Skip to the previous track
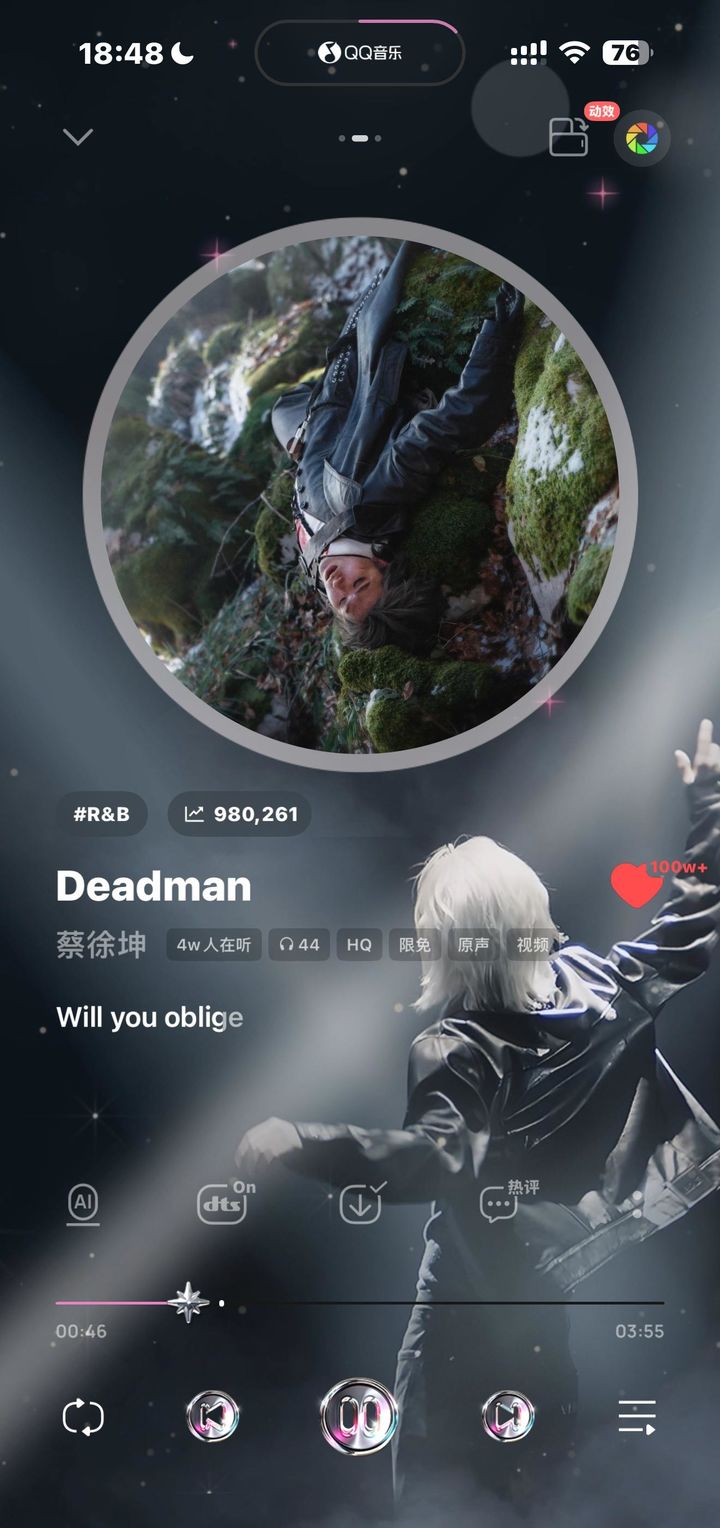The height and width of the screenshot is (1528, 720). pyautogui.click(x=213, y=1416)
